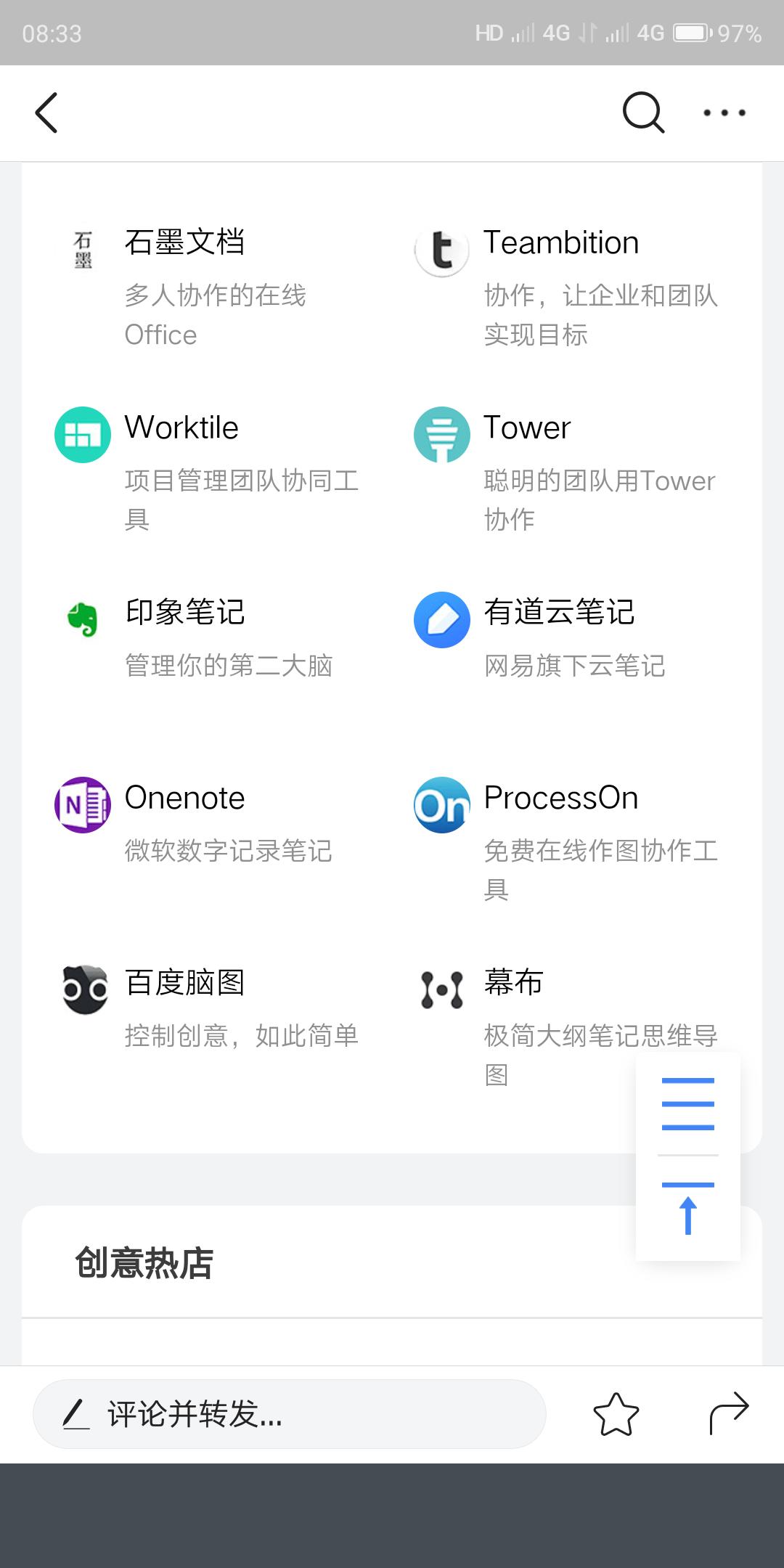
Task: Tap the star favorite toggle
Action: [x=618, y=1414]
